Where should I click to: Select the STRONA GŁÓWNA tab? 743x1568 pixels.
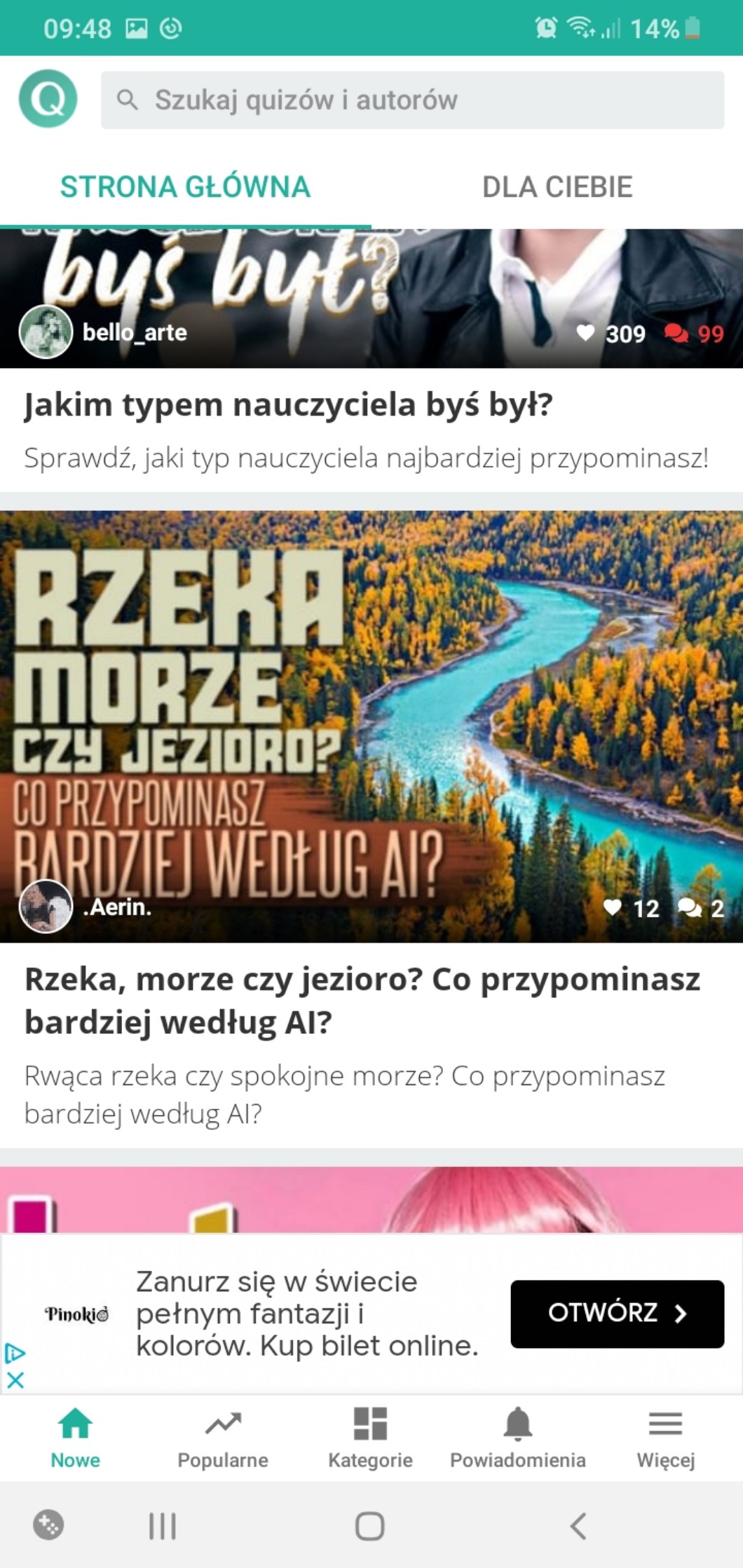click(x=185, y=187)
